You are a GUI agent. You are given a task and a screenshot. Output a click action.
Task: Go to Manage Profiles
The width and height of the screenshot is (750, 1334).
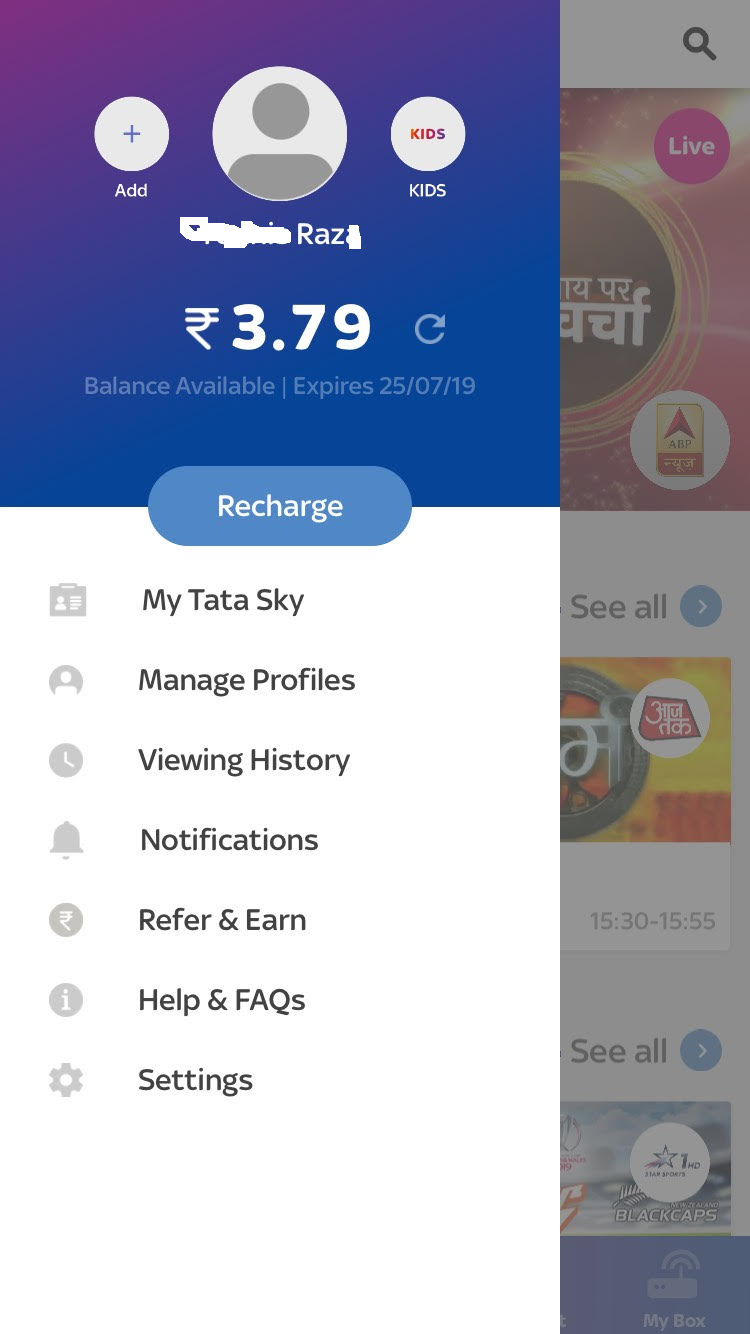[246, 680]
